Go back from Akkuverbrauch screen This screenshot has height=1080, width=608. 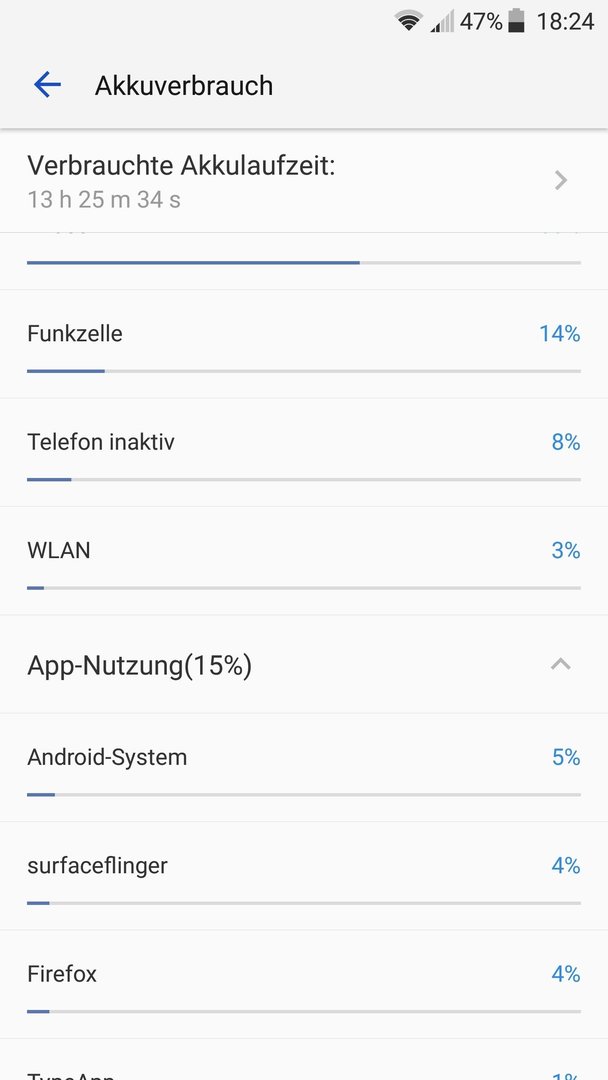pyautogui.click(x=47, y=85)
